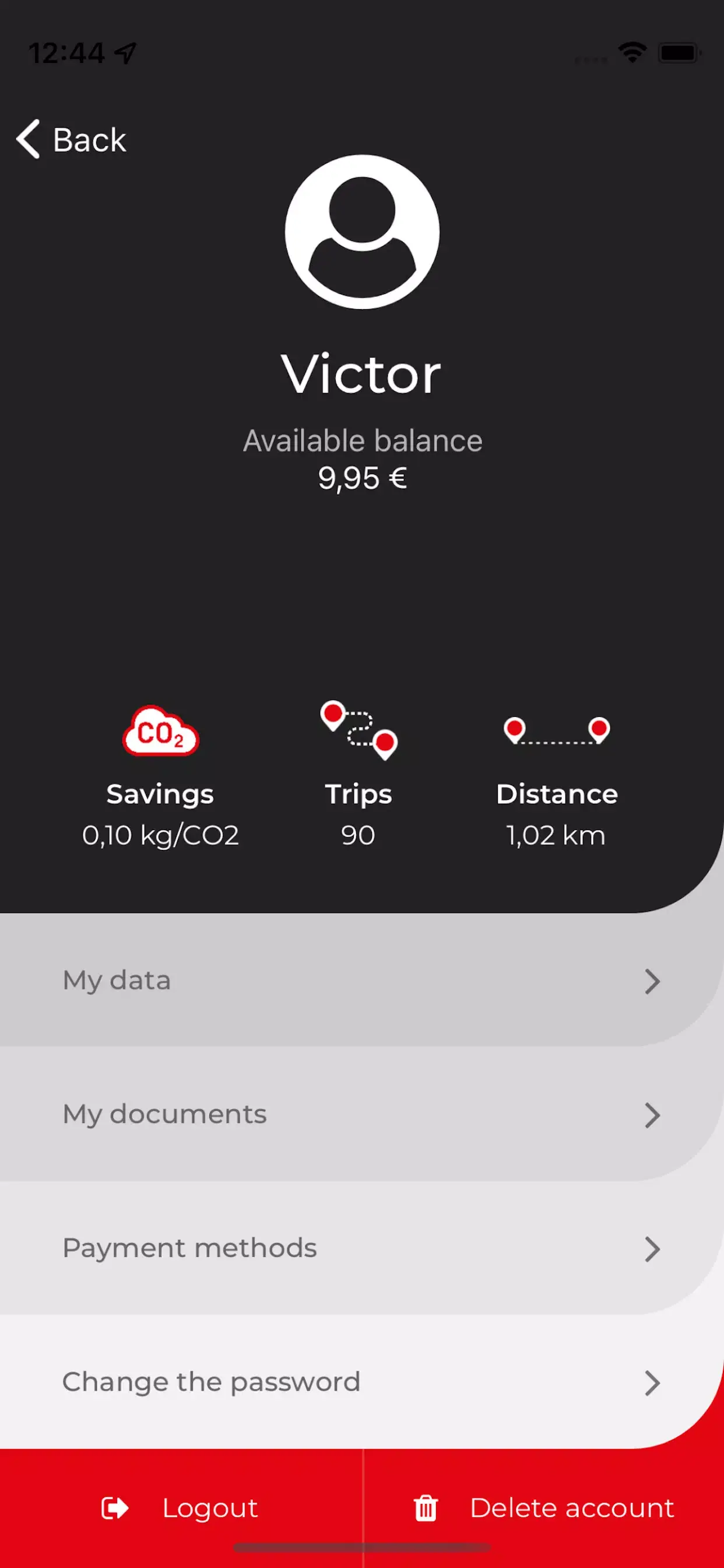The height and width of the screenshot is (1568, 724).
Task: Tap the Available balance amount
Action: (x=362, y=479)
